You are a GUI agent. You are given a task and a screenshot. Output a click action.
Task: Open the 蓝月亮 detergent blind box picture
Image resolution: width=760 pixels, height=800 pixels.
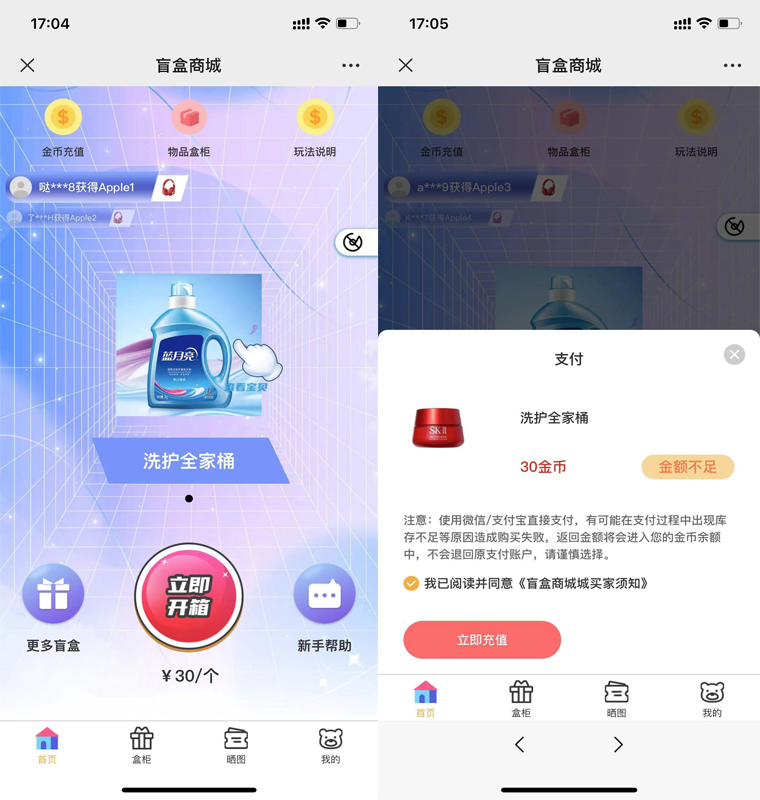[x=189, y=345]
